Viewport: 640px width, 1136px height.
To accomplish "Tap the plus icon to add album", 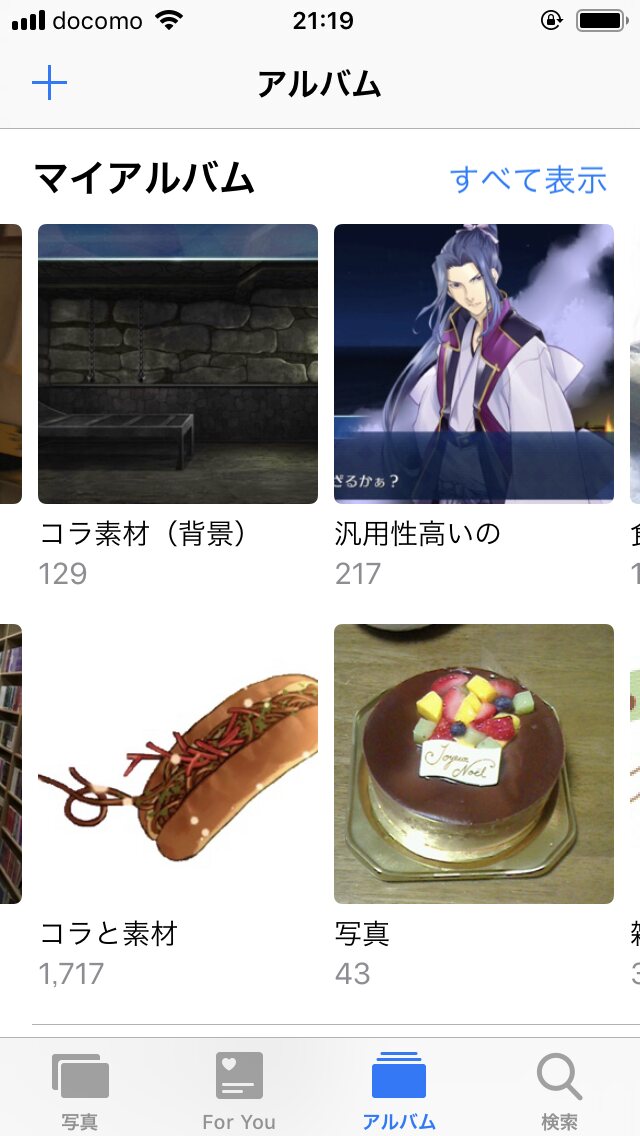I will (49, 83).
